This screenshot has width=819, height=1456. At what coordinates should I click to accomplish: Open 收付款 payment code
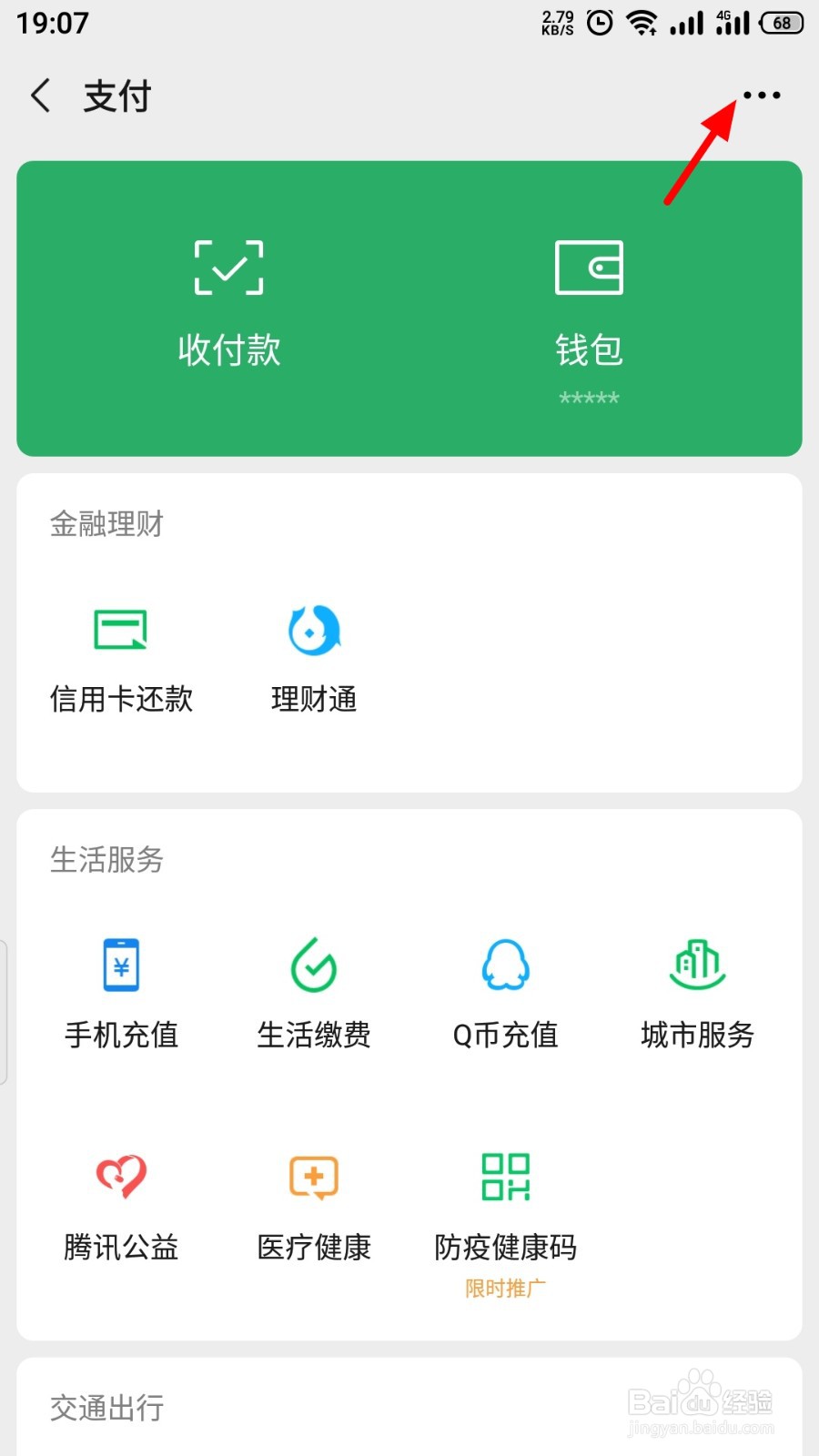coord(229,305)
